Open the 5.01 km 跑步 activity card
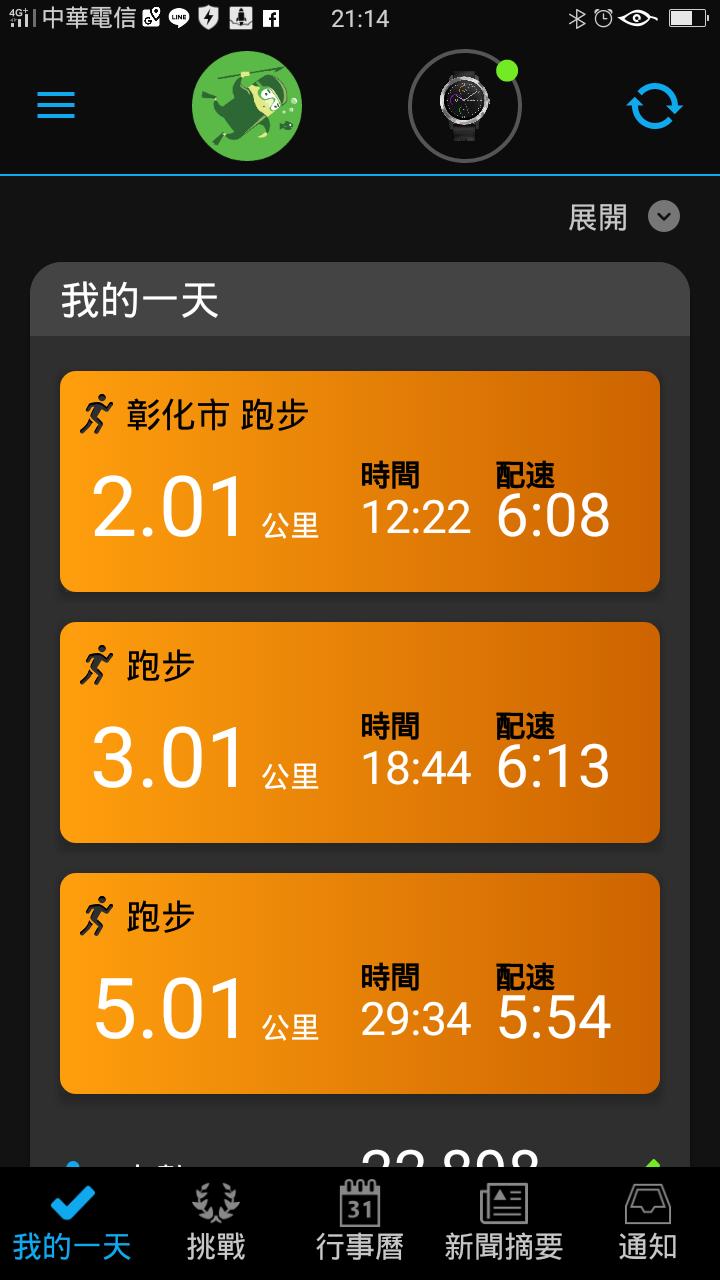720x1280 pixels. 360,984
